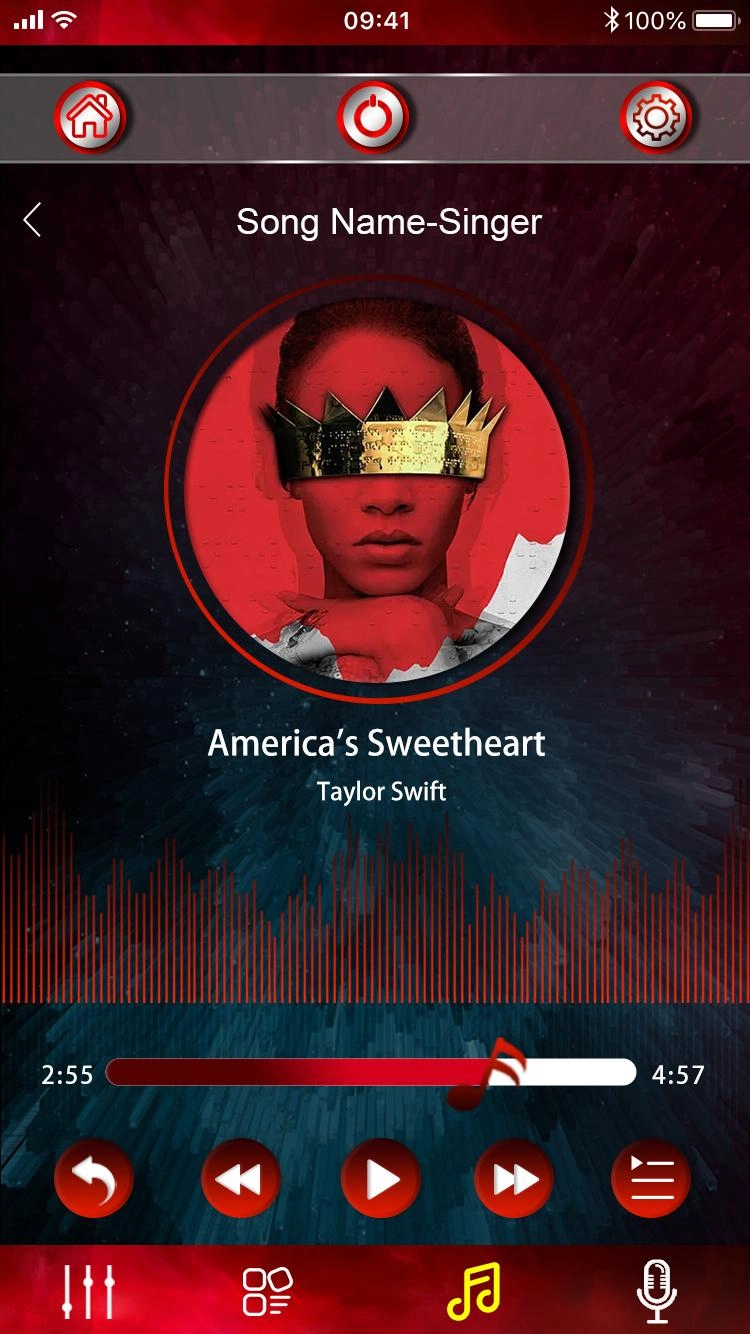Tap the red power button

pyautogui.click(x=373, y=118)
